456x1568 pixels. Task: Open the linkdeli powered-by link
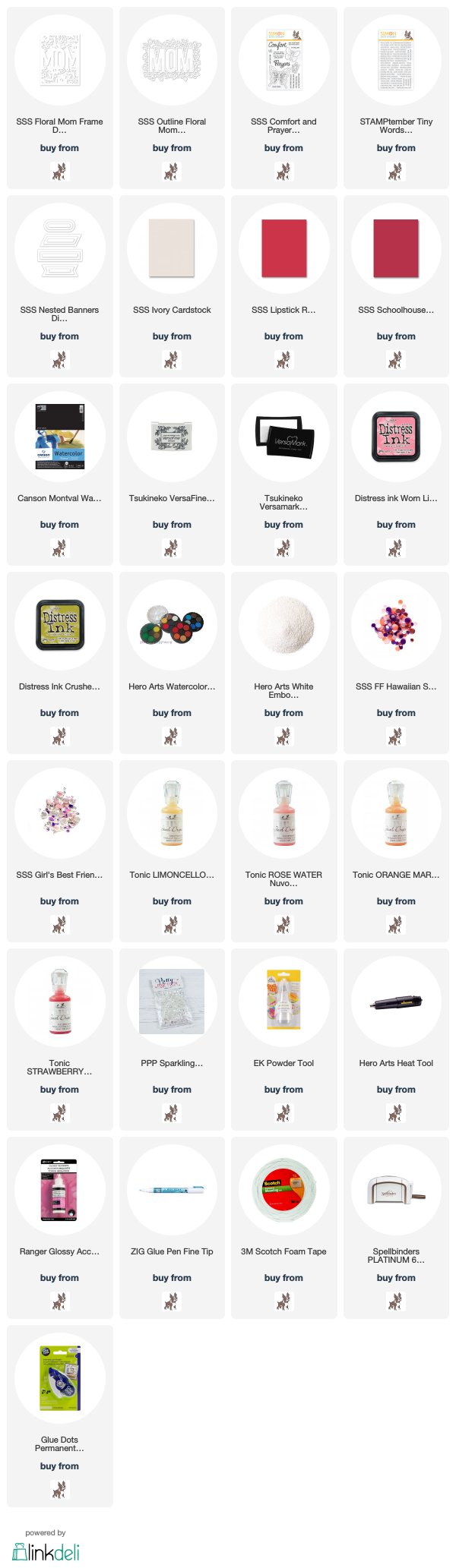46,1551
